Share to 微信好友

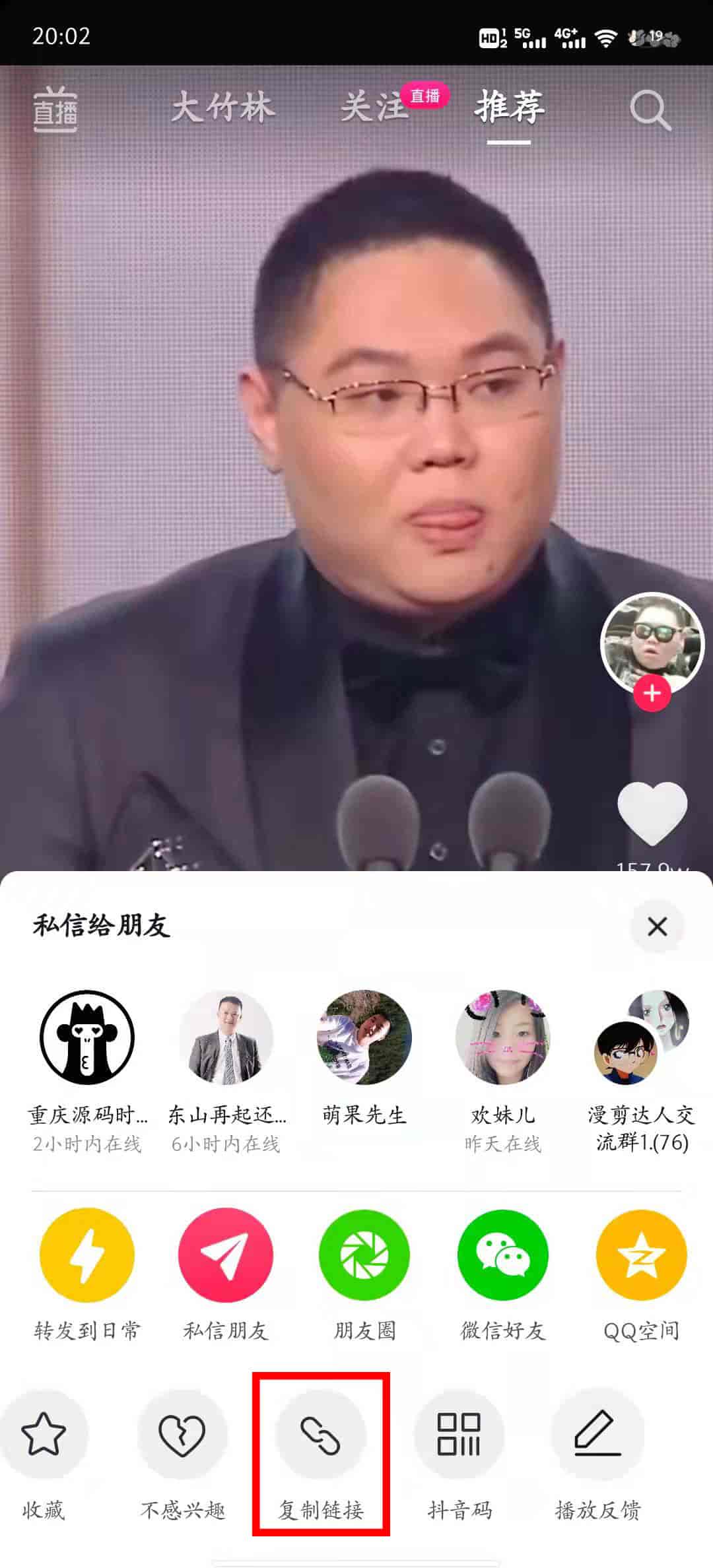(503, 1275)
